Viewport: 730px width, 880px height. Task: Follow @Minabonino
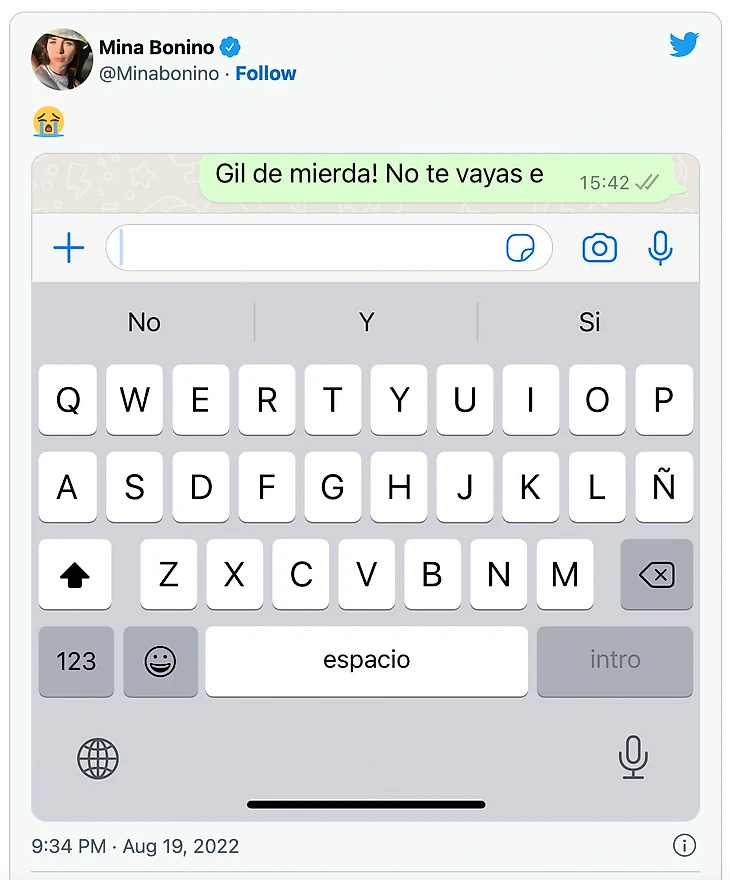tap(266, 73)
